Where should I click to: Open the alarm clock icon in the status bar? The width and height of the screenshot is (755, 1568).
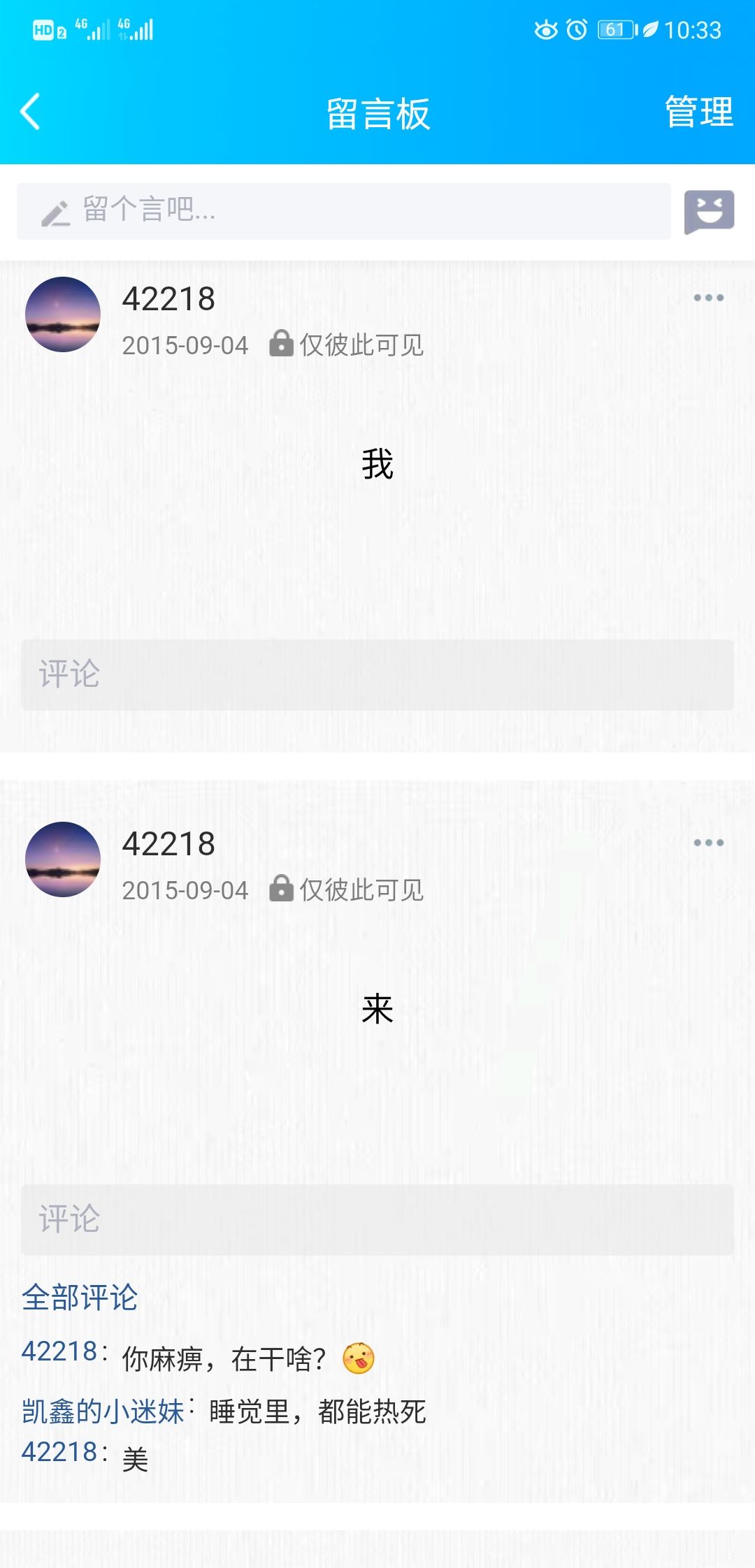pos(576,29)
